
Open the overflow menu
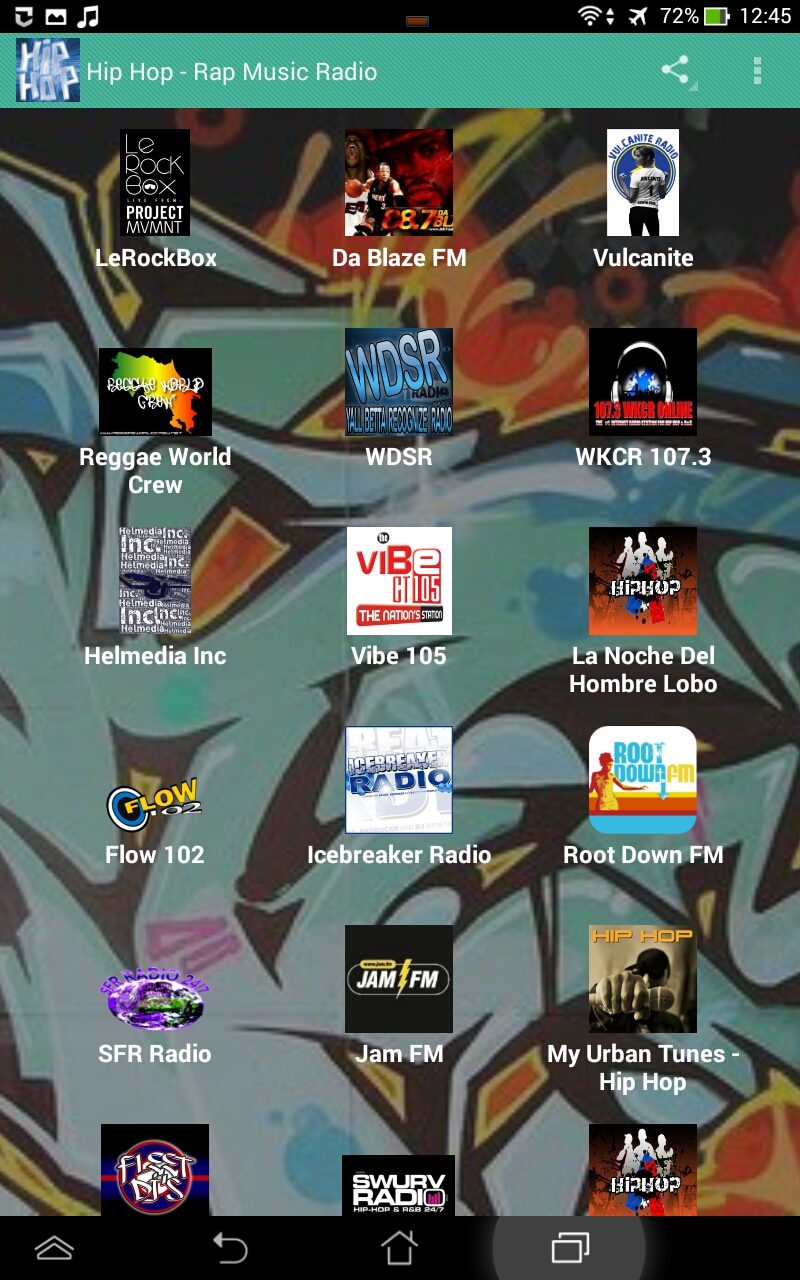757,71
